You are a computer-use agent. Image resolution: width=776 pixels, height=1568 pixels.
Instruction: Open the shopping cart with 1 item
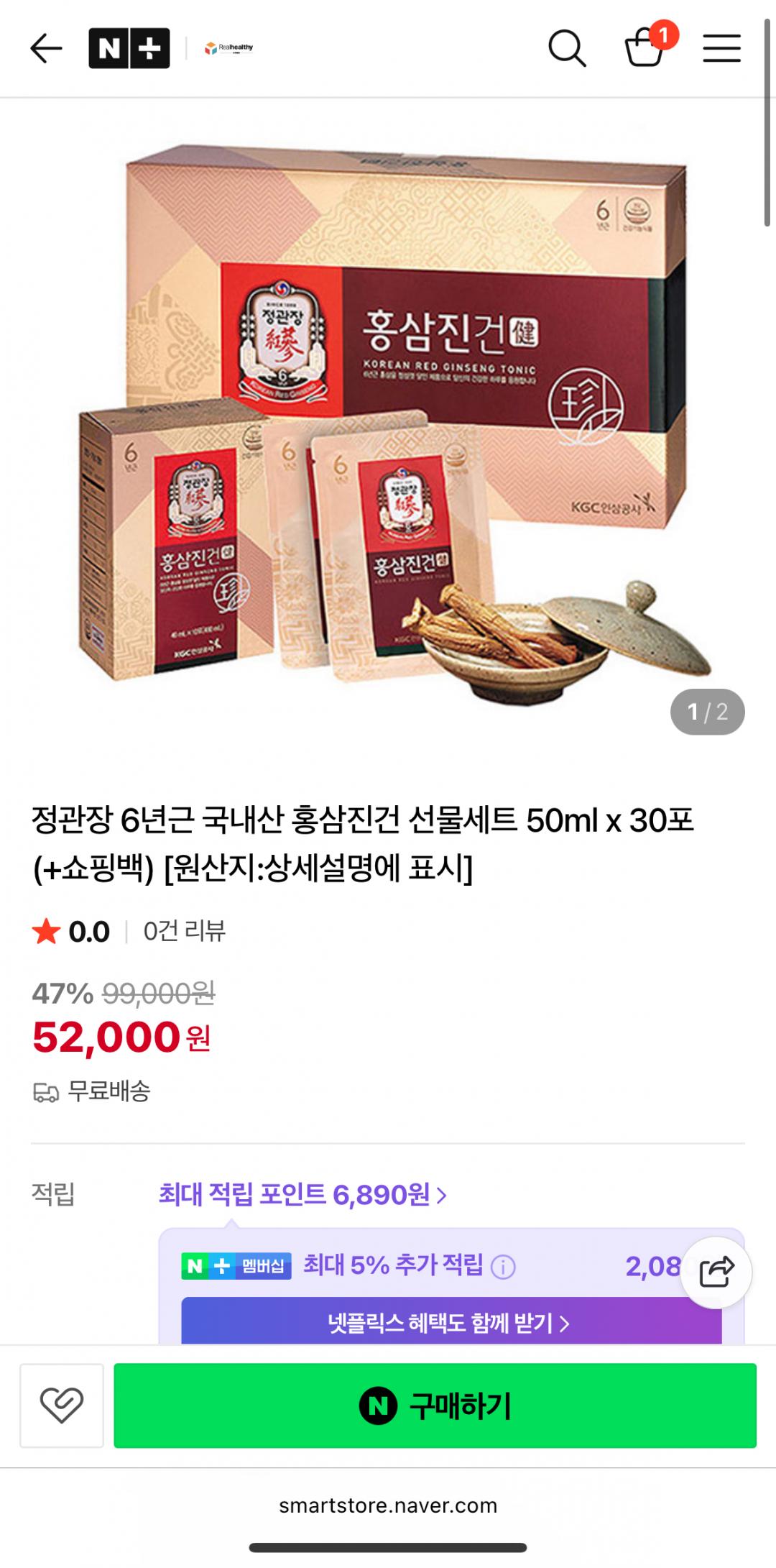645,47
